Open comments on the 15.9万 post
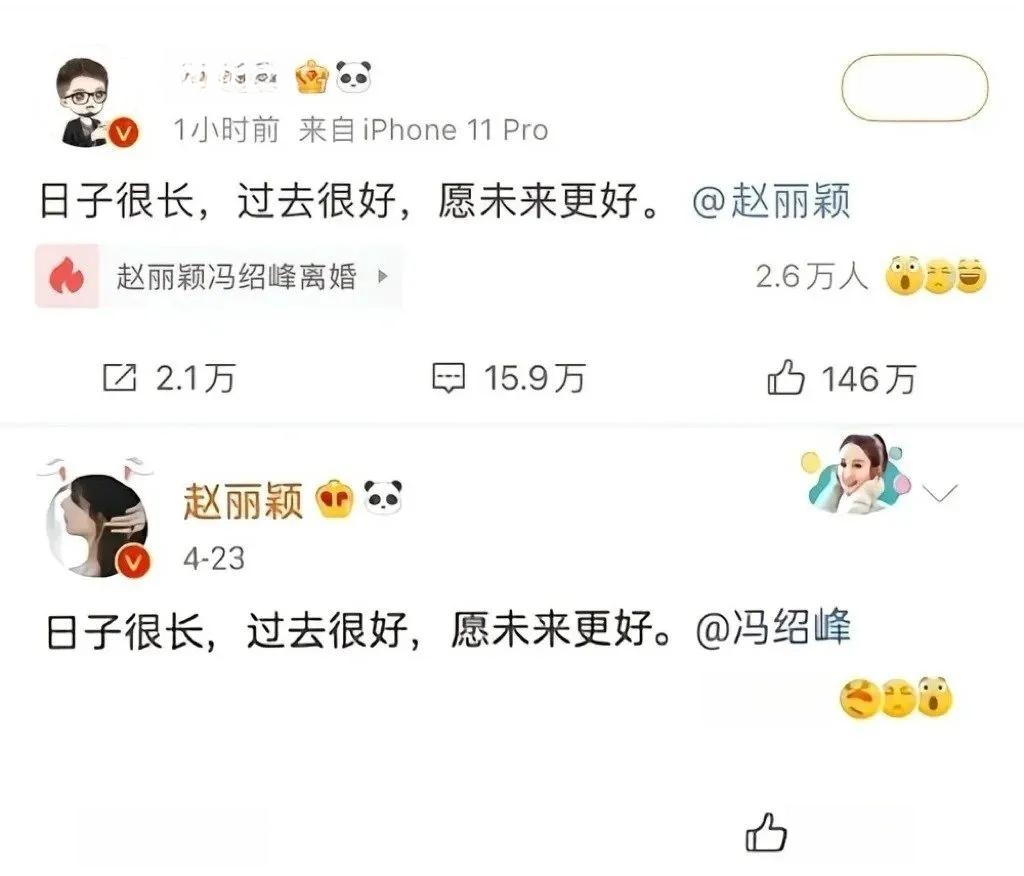The image size is (1024, 876). [x=508, y=379]
